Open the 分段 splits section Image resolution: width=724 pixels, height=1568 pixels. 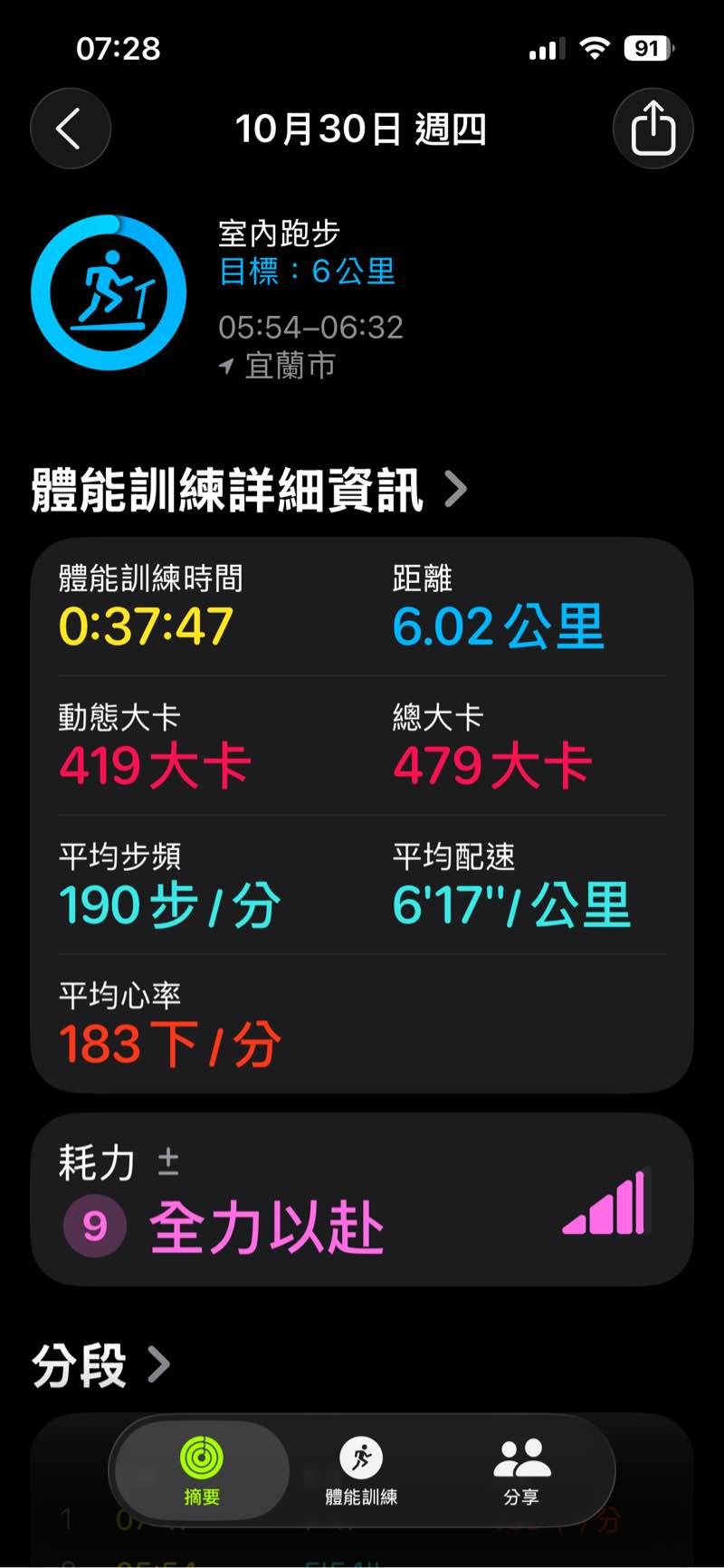coord(100,1365)
